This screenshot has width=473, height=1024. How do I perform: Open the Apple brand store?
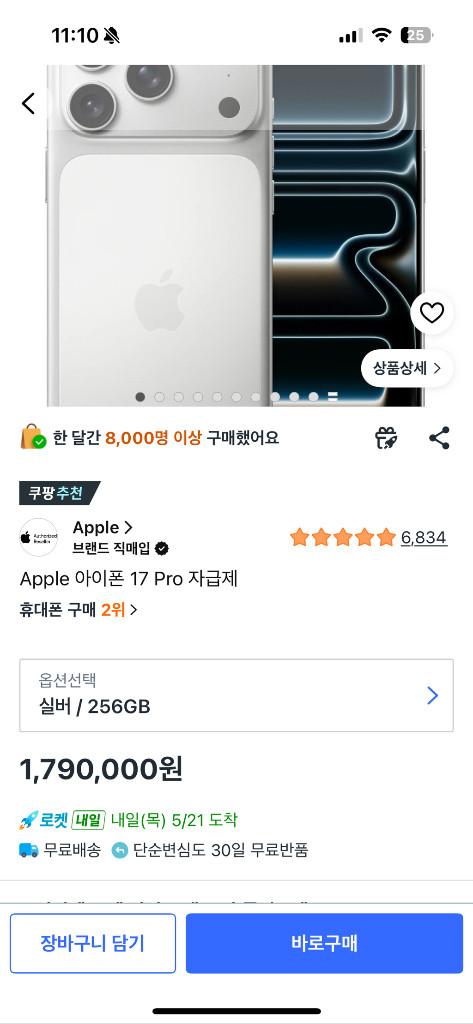103,528
